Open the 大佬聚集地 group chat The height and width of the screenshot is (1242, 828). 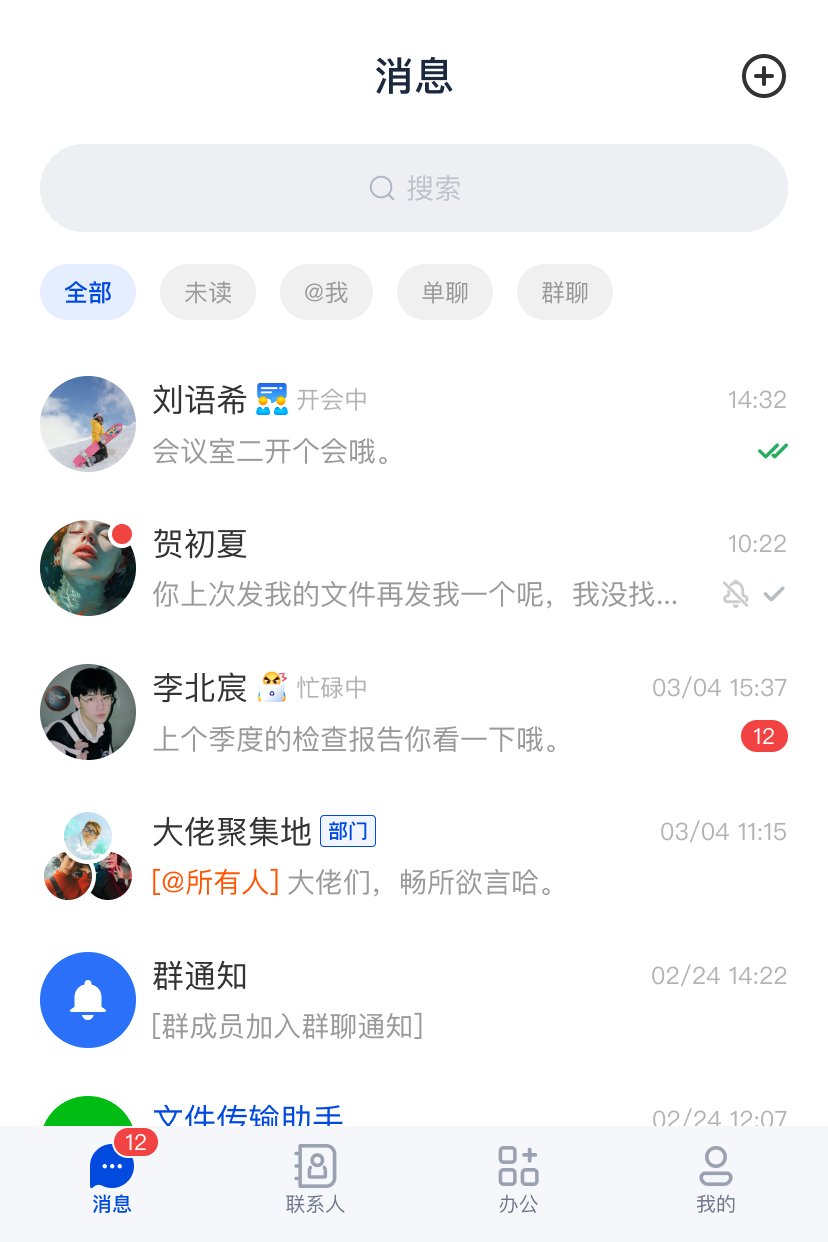414,856
